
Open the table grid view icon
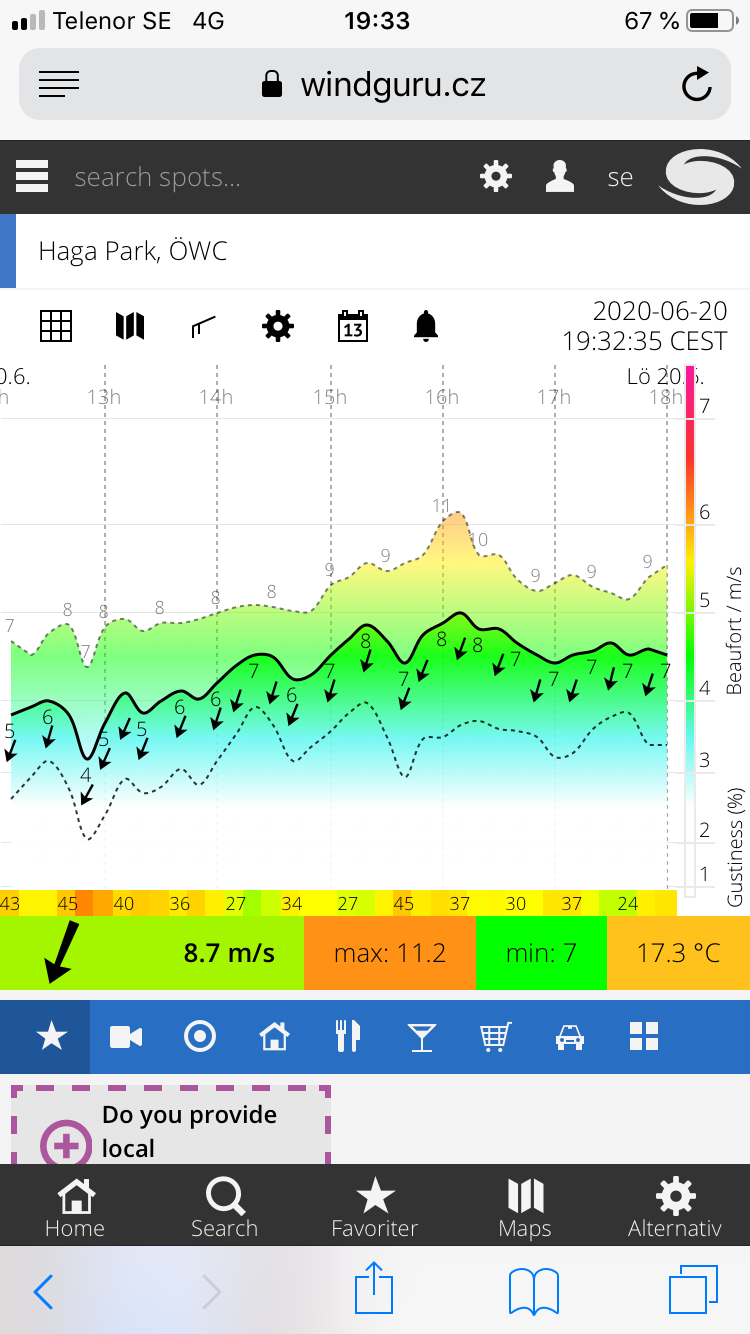click(x=56, y=326)
